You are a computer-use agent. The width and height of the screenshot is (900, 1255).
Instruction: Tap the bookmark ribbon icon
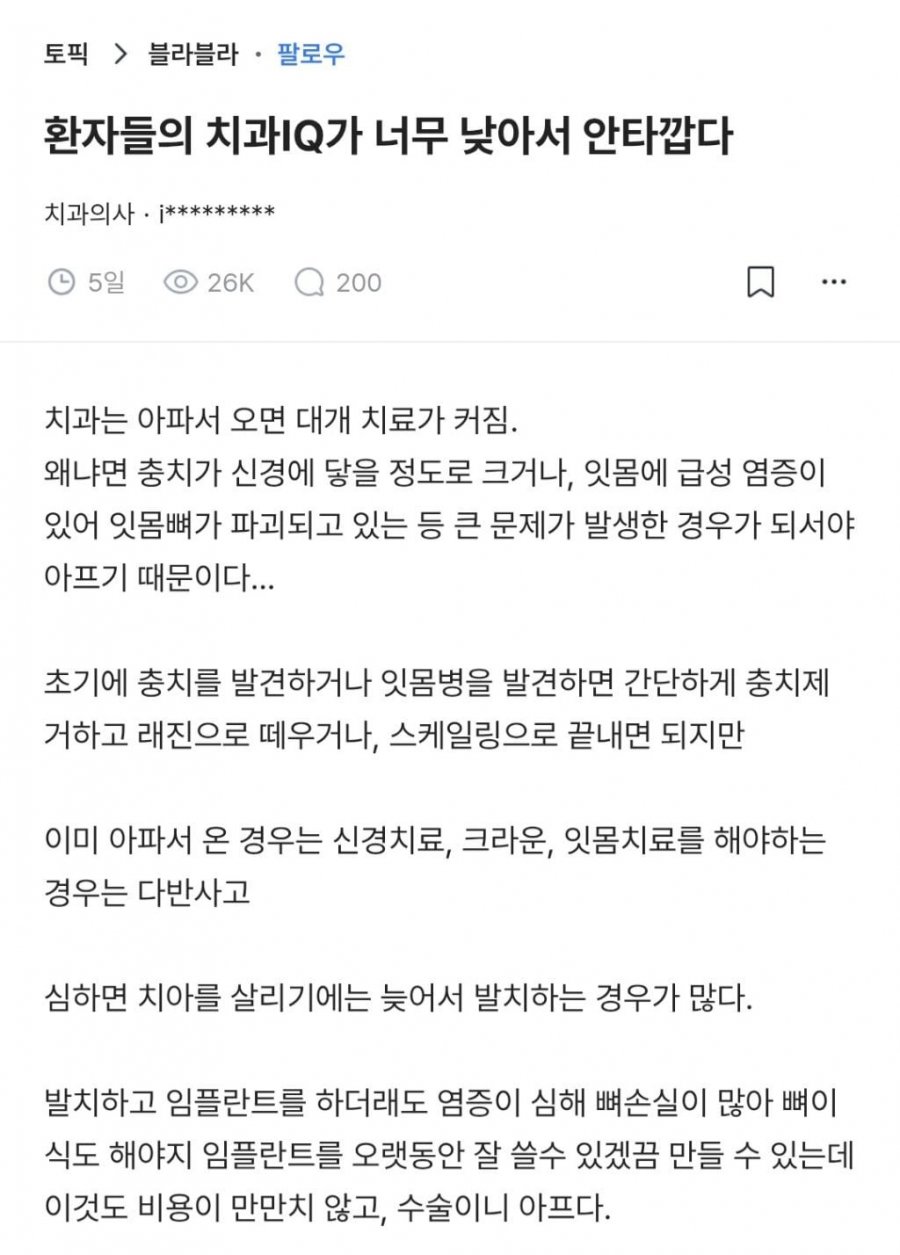tap(763, 283)
